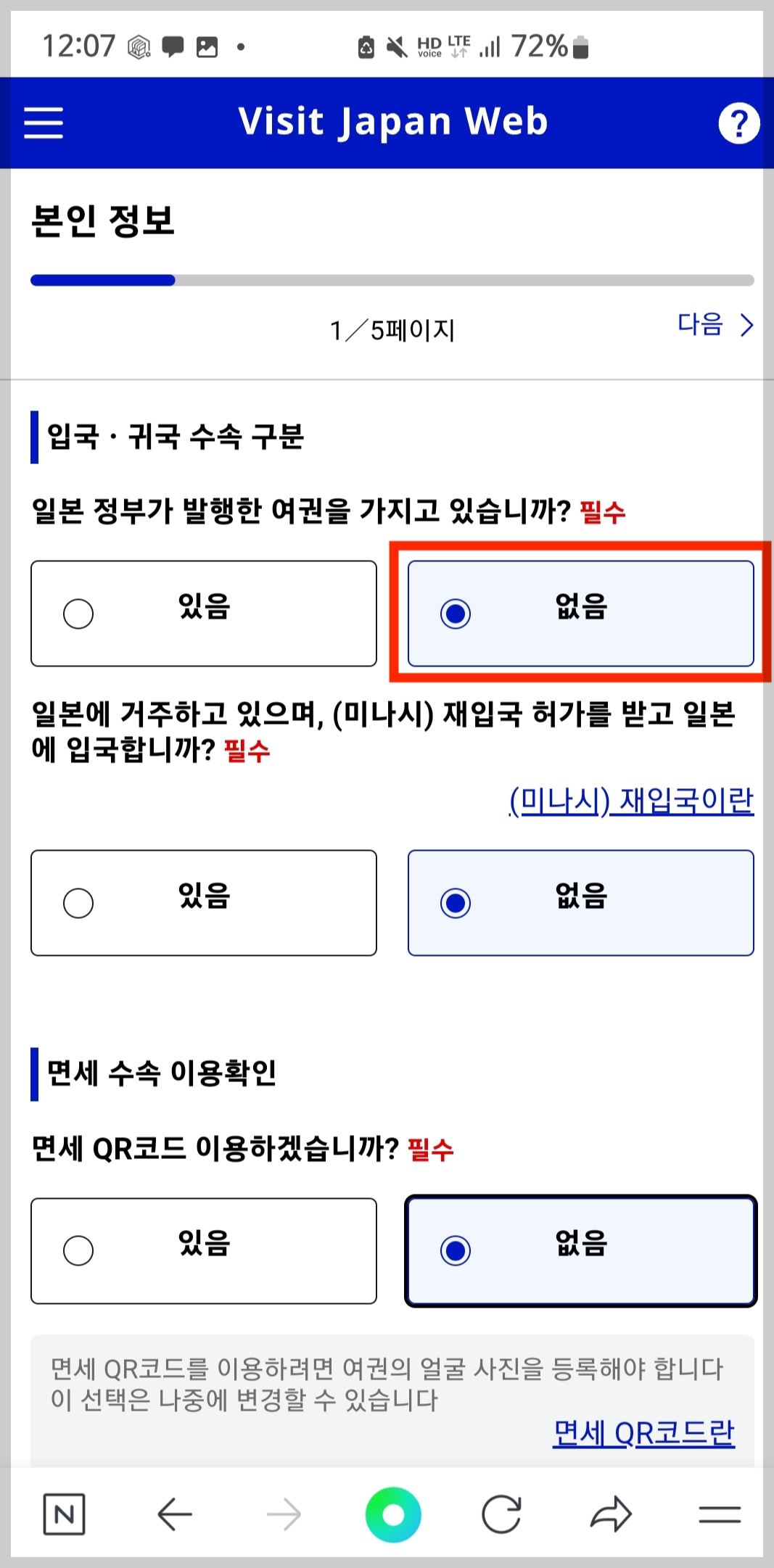
Task: Click the page progress bar
Action: 392,279
